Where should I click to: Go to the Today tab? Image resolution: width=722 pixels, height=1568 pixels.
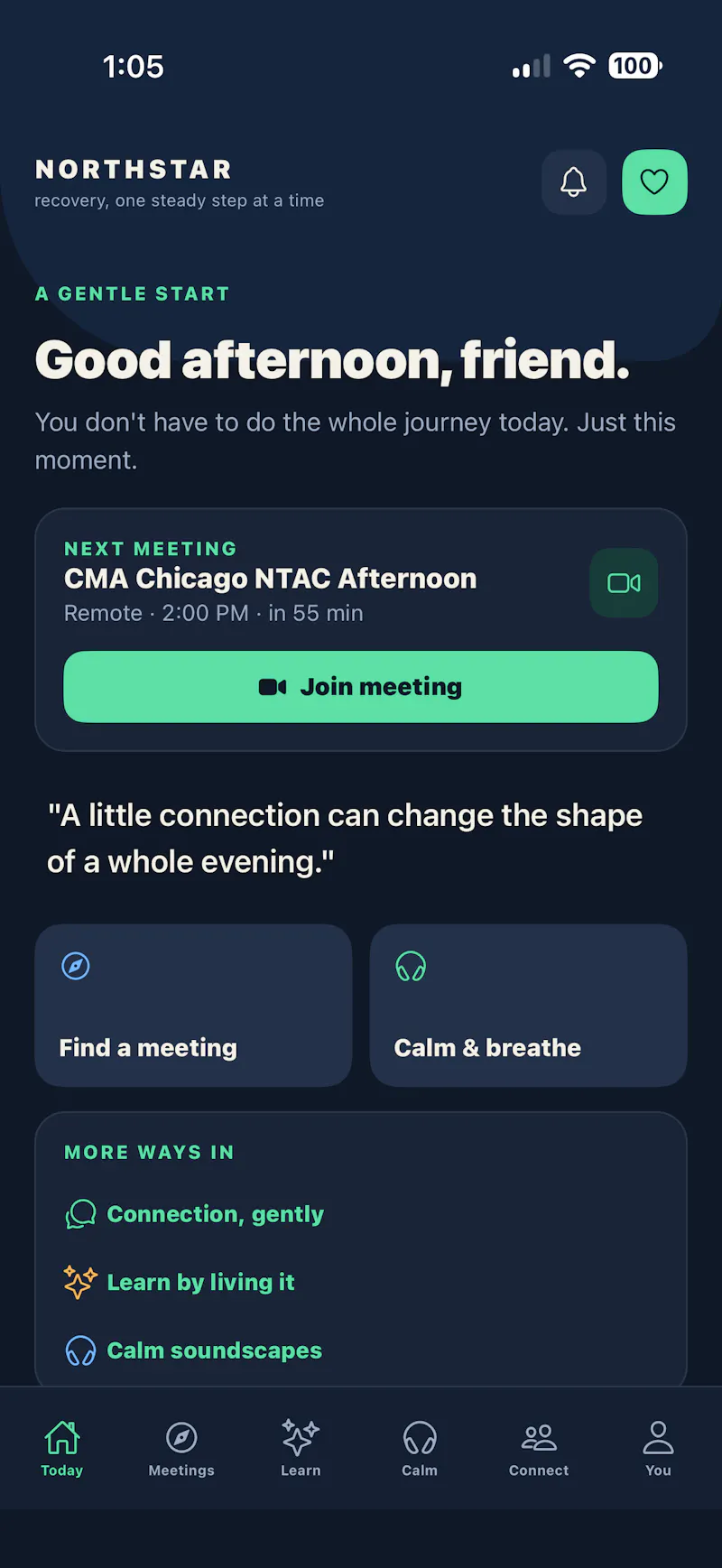[62, 1448]
